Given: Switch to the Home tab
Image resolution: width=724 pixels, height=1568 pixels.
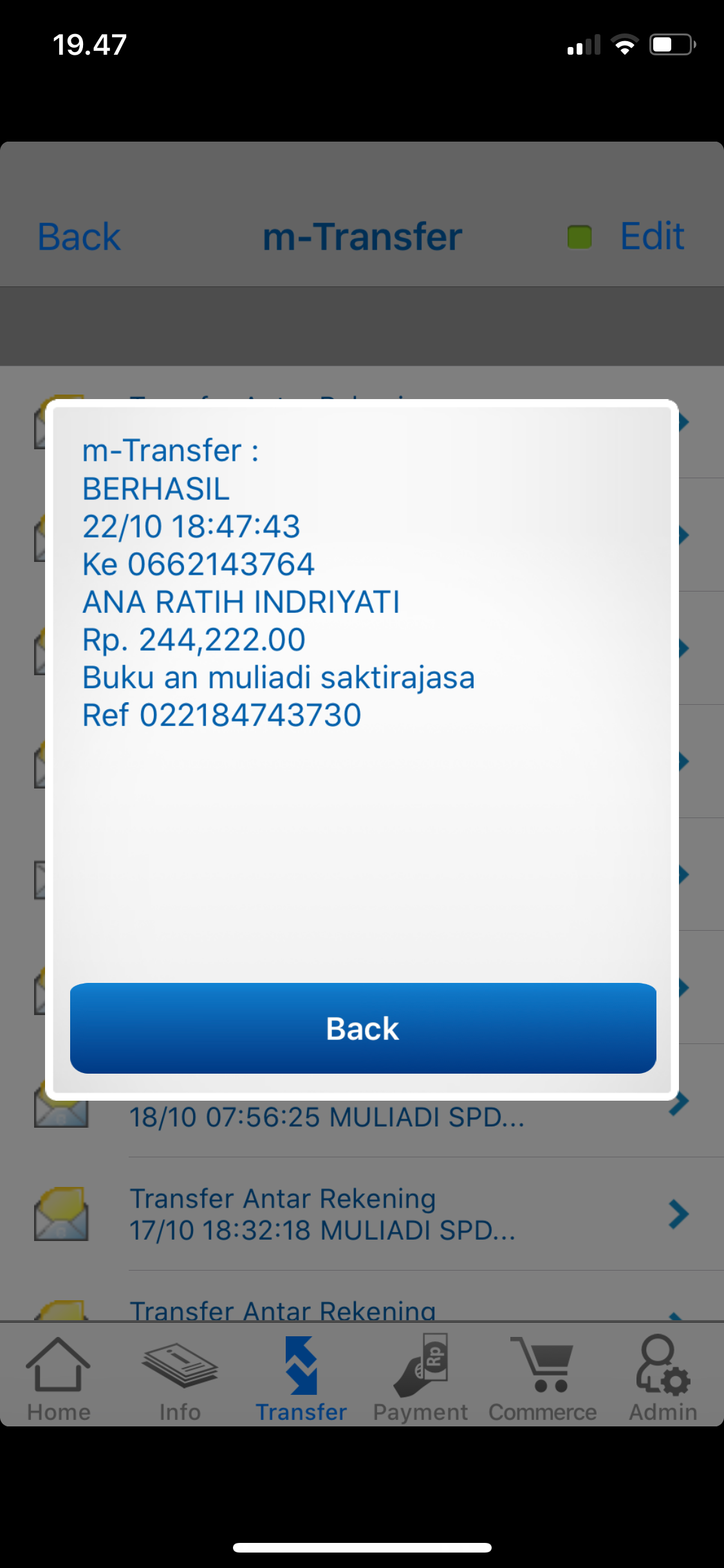Looking at the screenshot, I should (x=59, y=1379).
